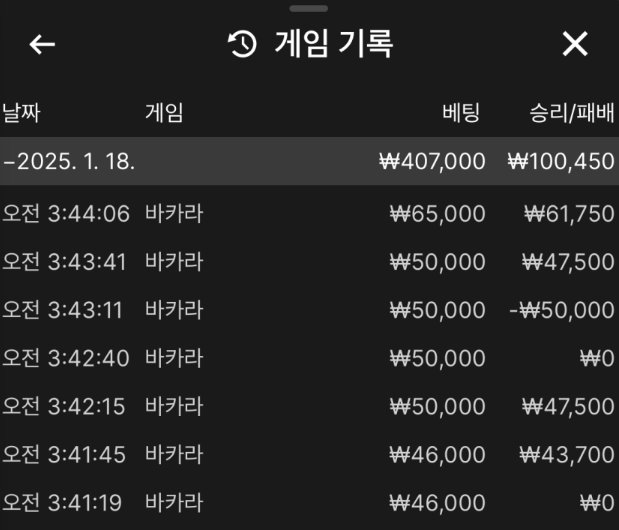View the 오전 3:43:11 바카라 entry
This screenshot has width=619, height=530.
[309, 310]
